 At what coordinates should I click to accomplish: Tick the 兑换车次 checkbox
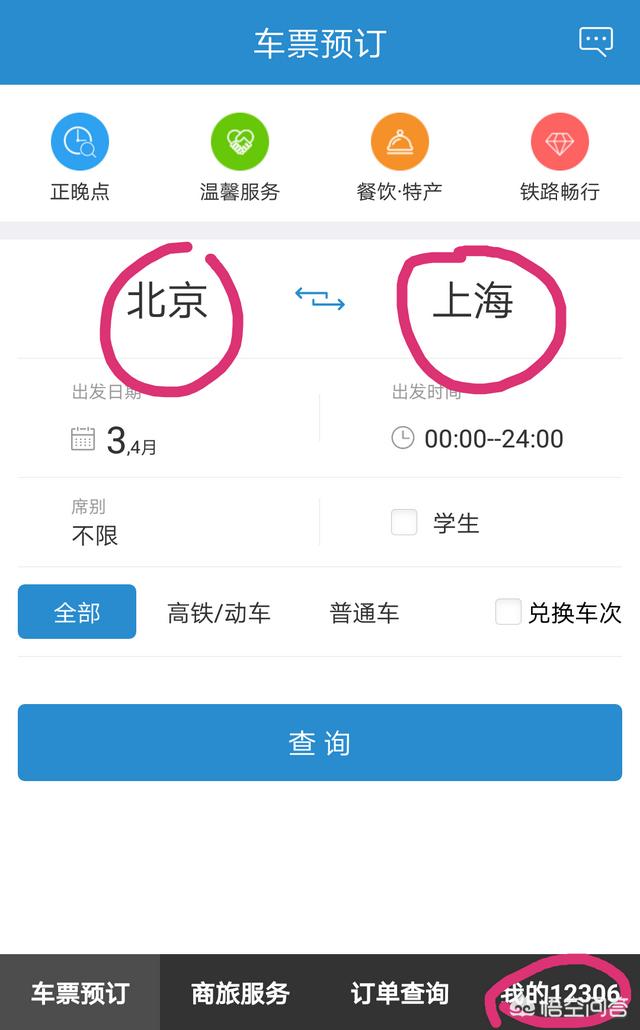point(508,612)
